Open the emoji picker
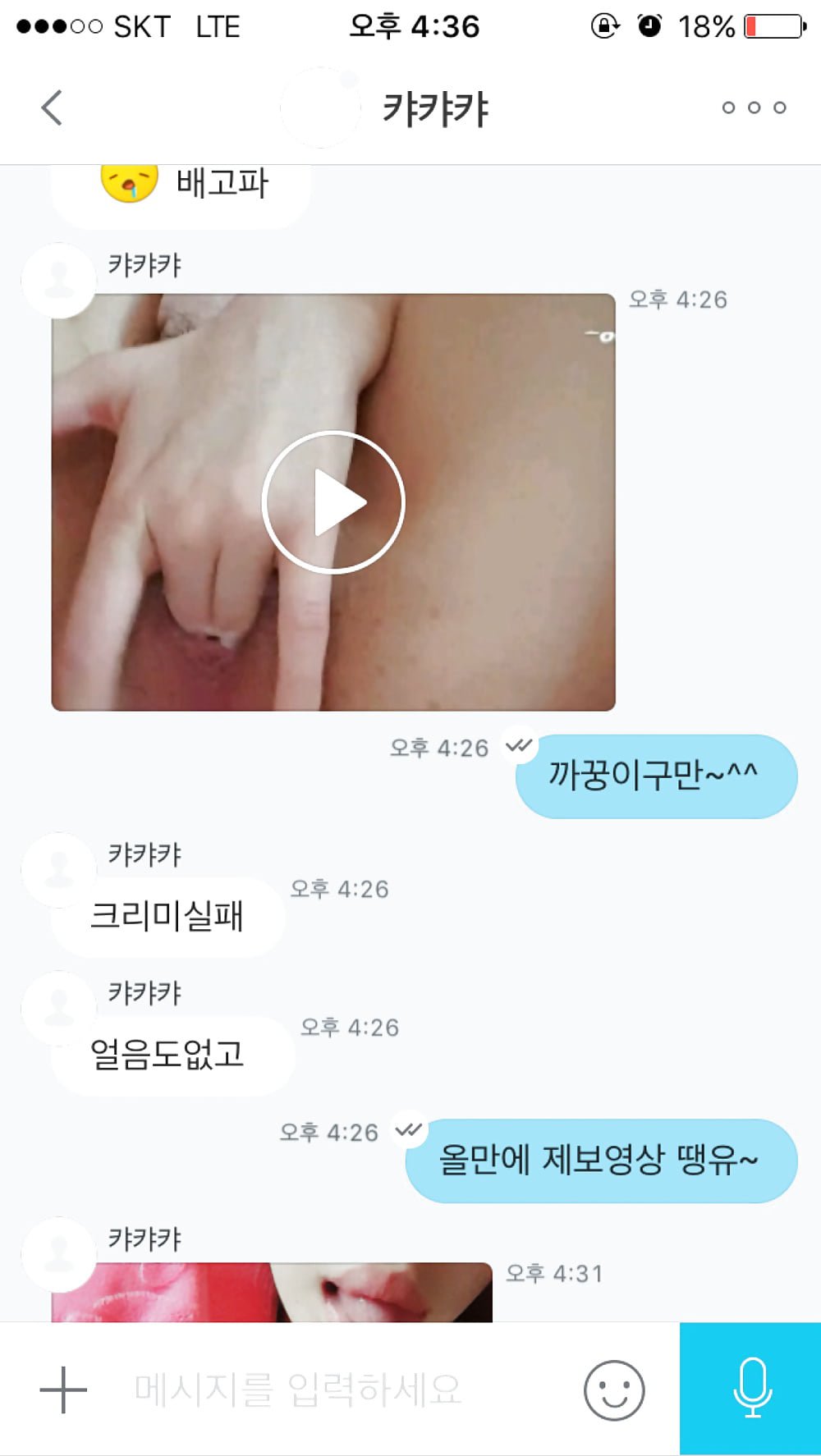 614,1390
